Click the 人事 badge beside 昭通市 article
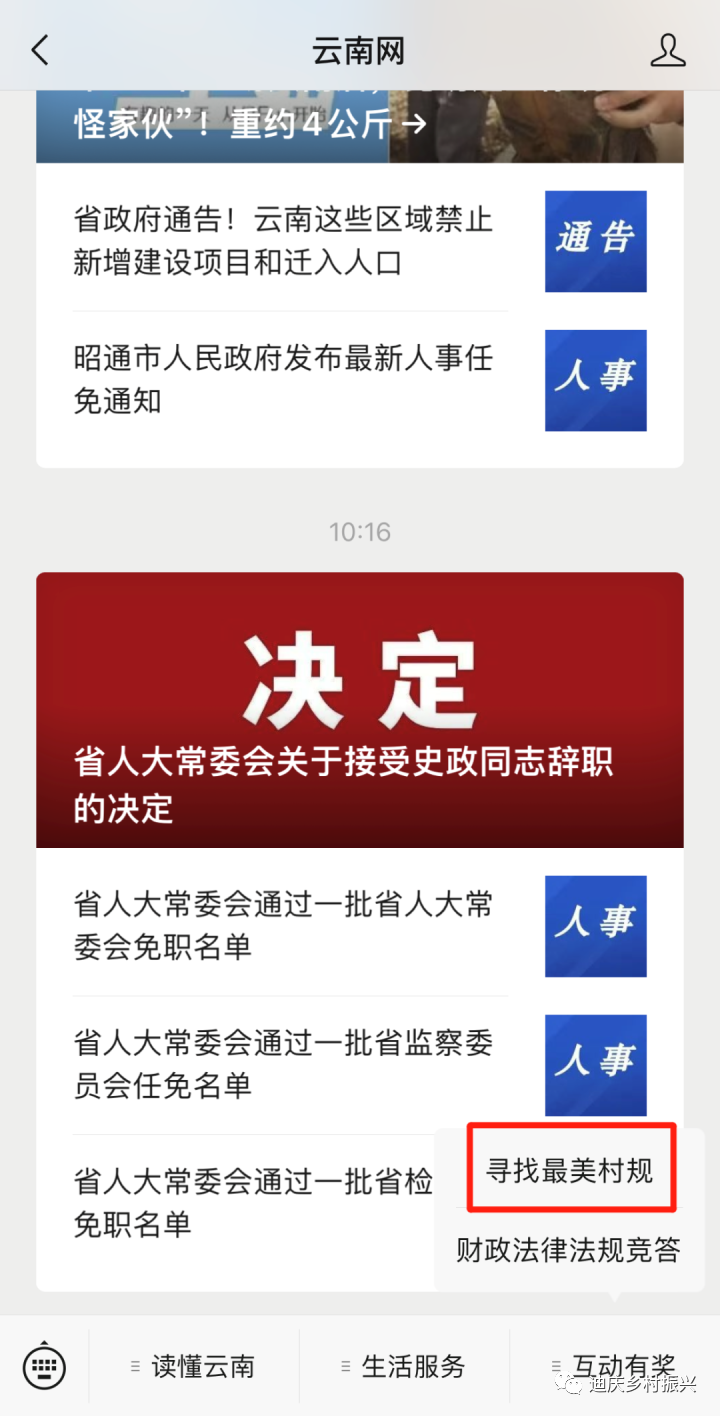This screenshot has width=720, height=1416. click(595, 380)
